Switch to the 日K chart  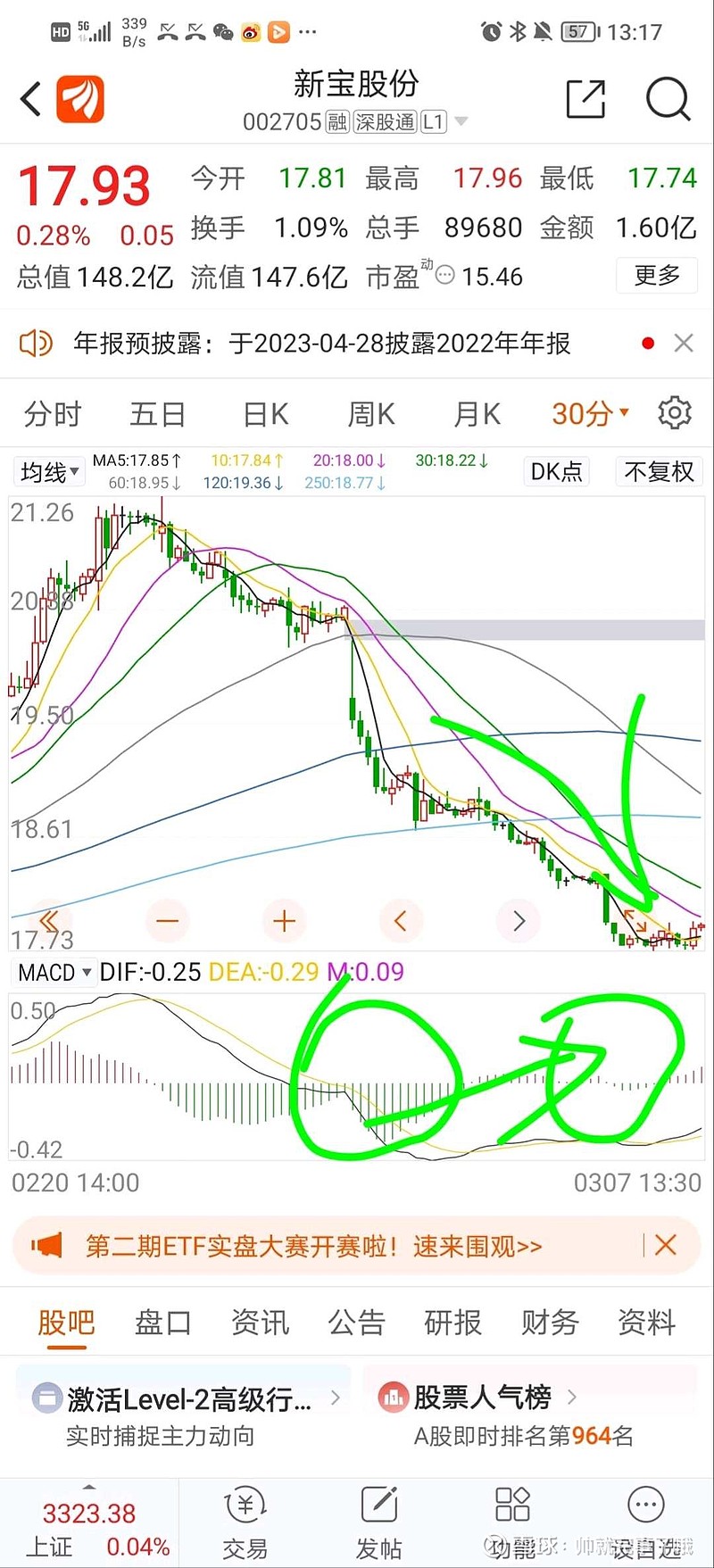266,414
